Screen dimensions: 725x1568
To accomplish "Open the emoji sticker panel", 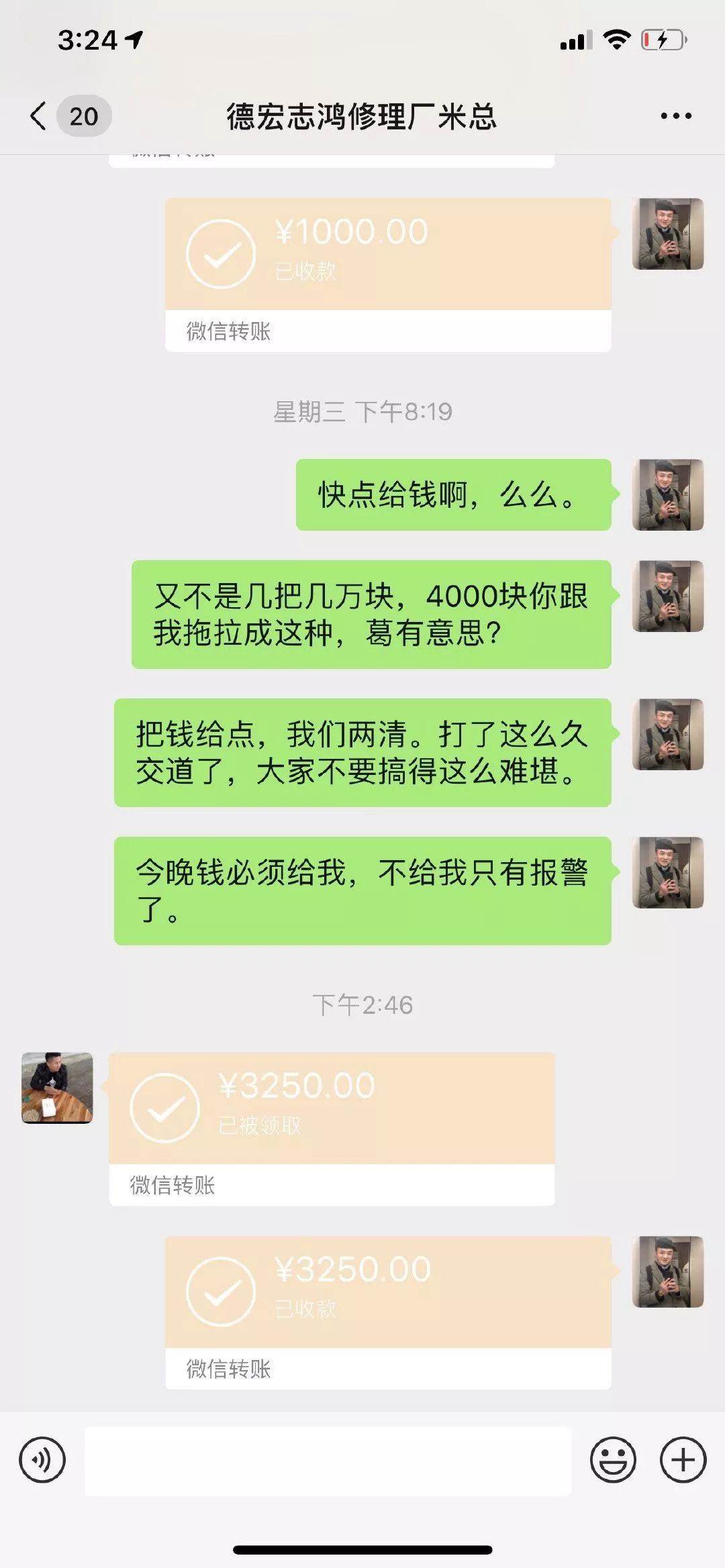I will coord(612,1459).
